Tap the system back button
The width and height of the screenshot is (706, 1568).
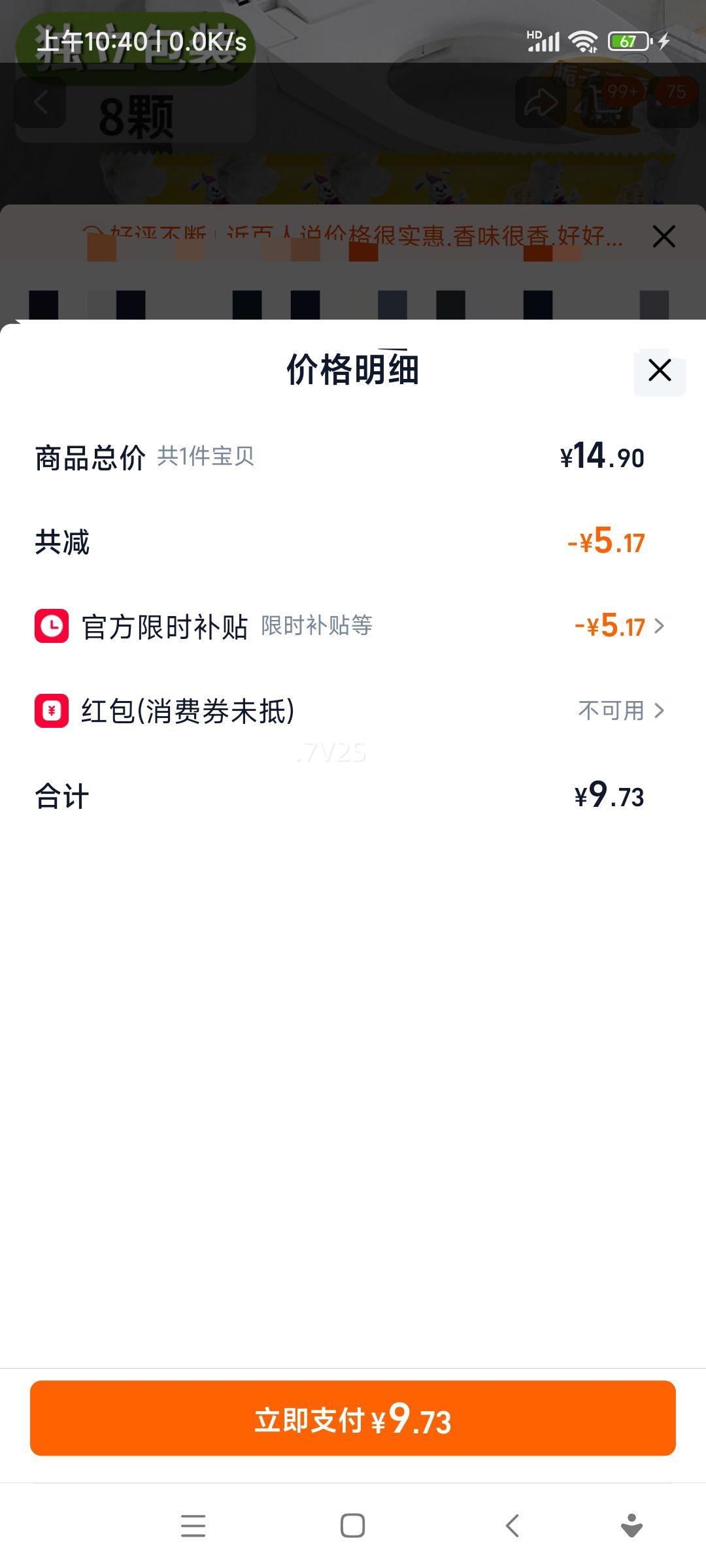click(513, 1526)
